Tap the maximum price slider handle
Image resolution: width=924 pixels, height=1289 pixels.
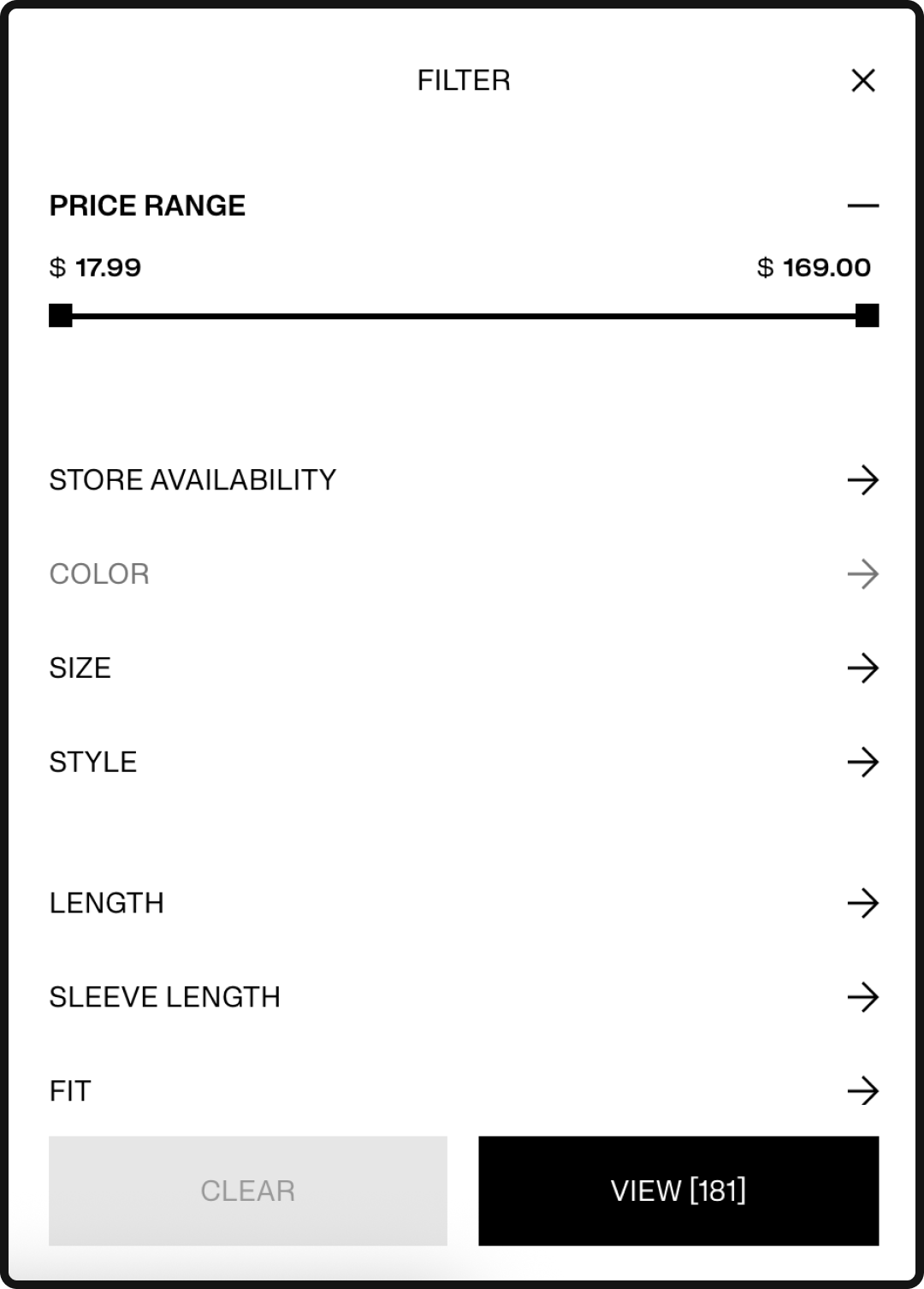click(x=867, y=316)
